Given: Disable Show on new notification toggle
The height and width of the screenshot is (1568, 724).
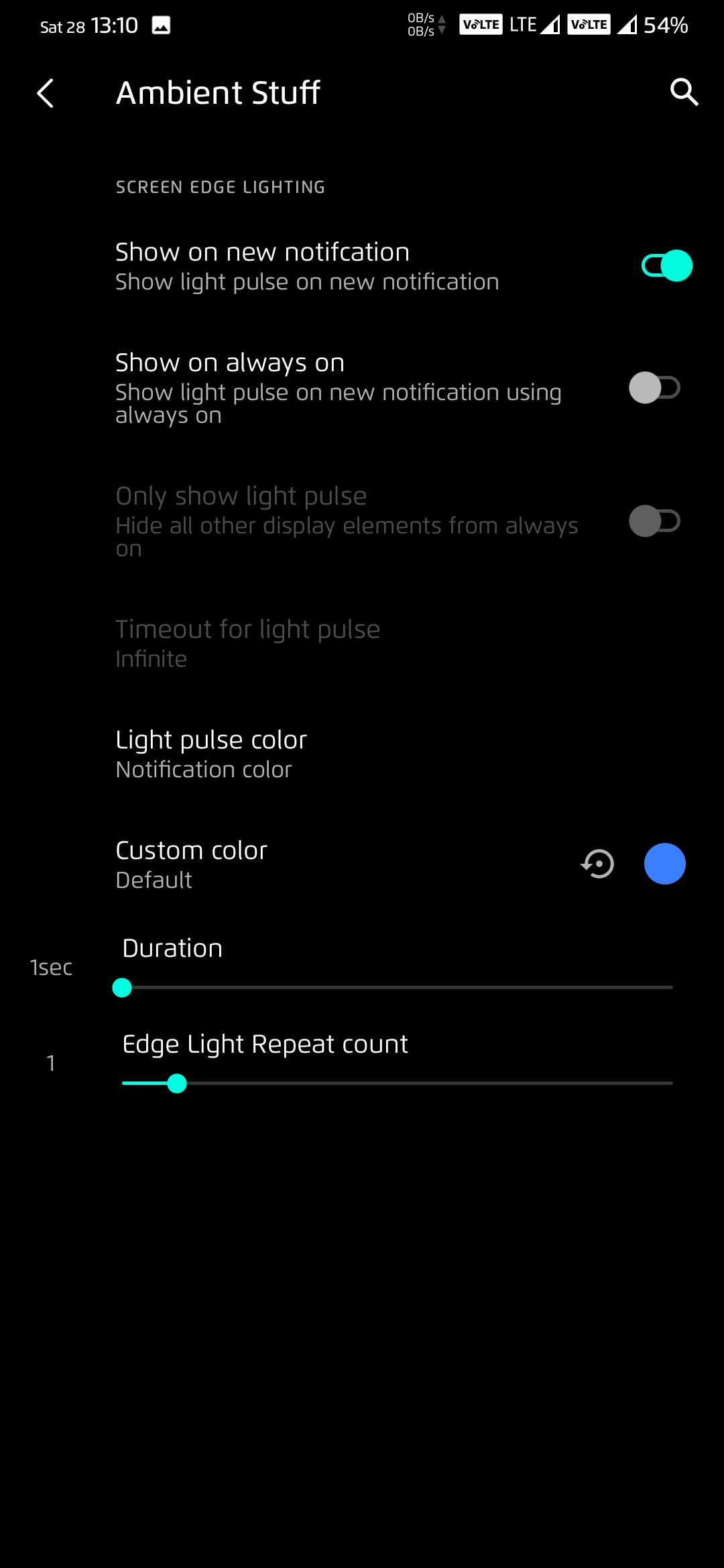Looking at the screenshot, I should 666,266.
